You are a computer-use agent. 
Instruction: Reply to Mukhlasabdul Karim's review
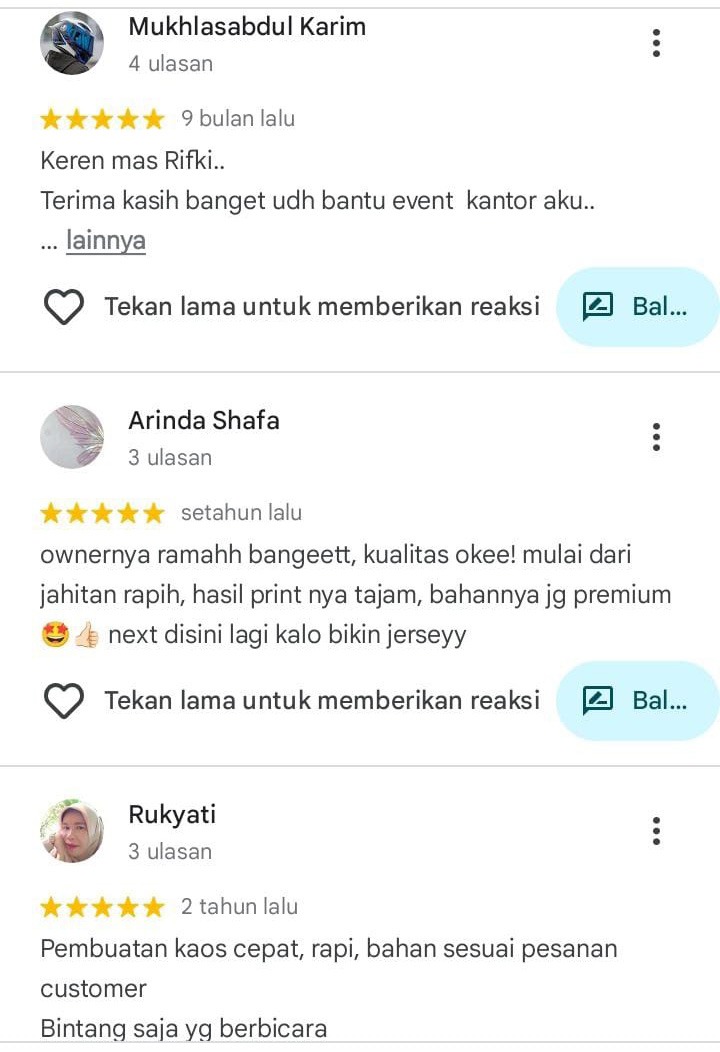(x=637, y=307)
